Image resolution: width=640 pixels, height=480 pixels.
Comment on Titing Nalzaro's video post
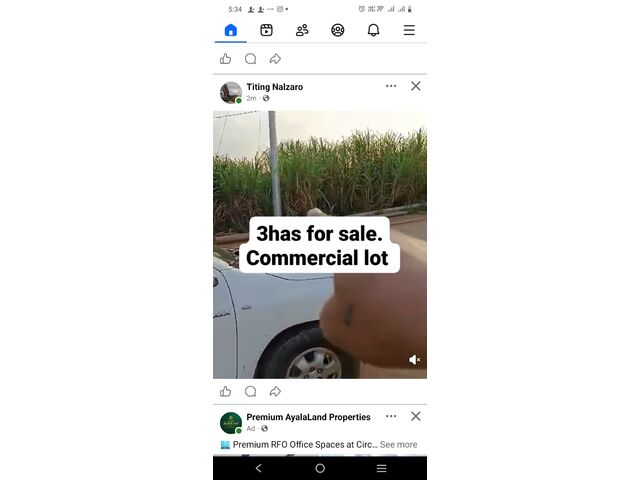pyautogui.click(x=250, y=391)
